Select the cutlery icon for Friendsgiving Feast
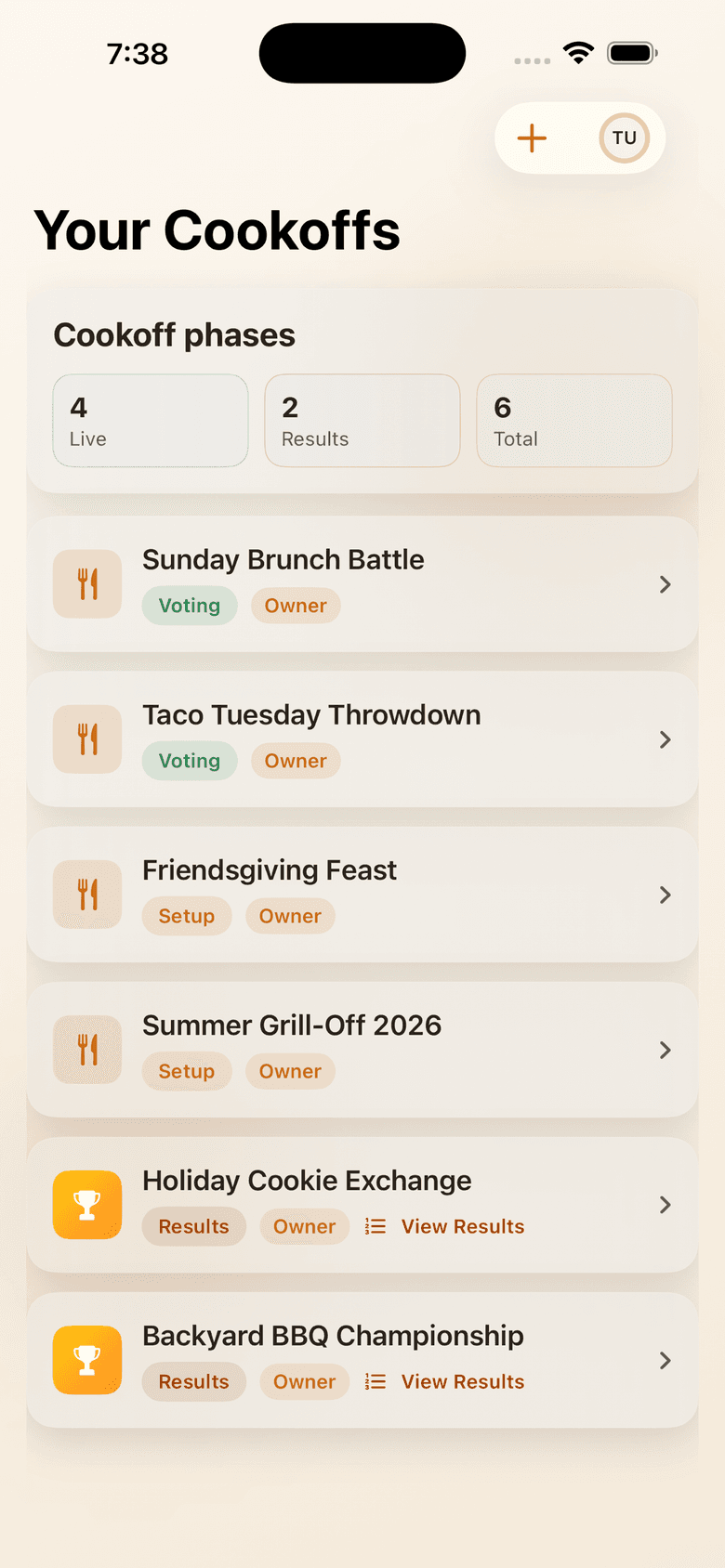Image resolution: width=725 pixels, height=1568 pixels. (86, 894)
